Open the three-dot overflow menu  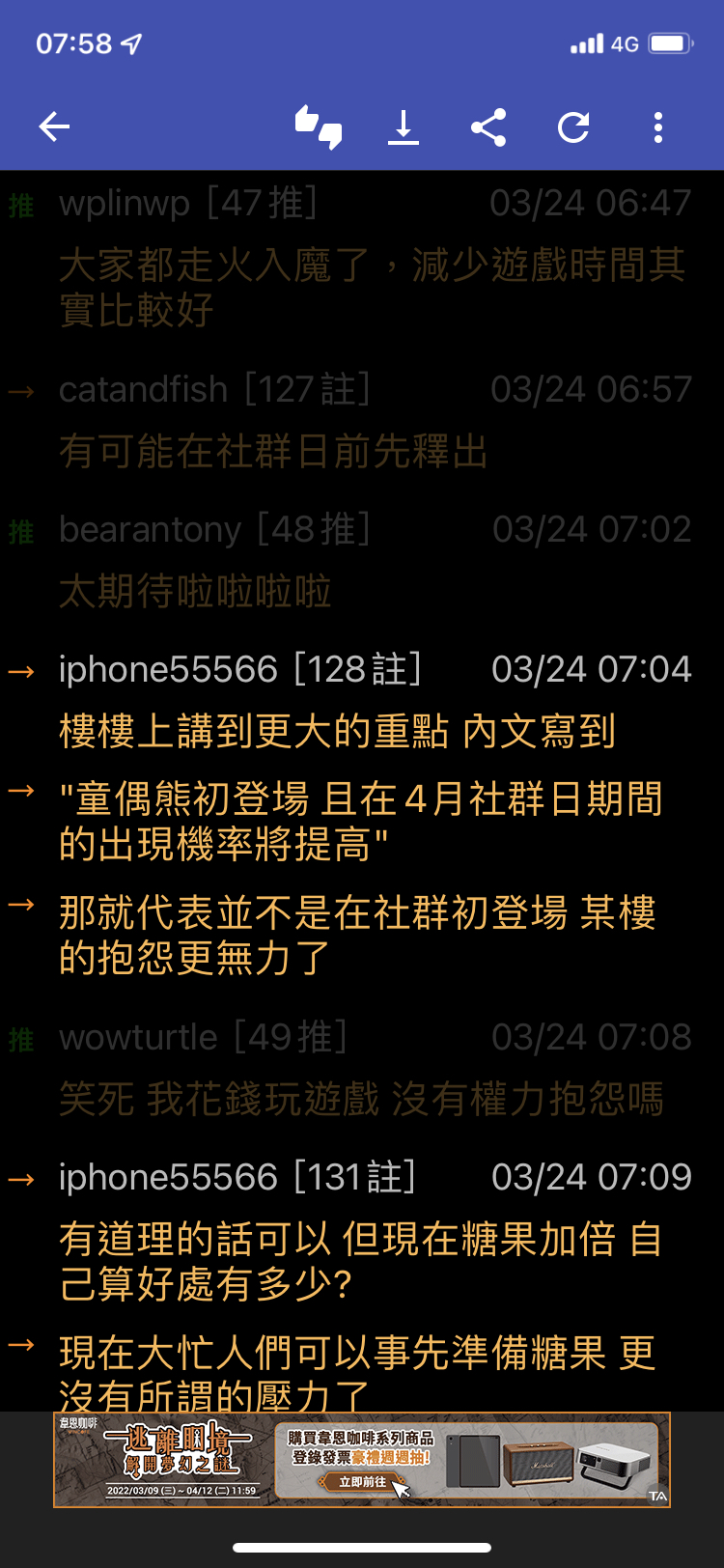tap(658, 127)
